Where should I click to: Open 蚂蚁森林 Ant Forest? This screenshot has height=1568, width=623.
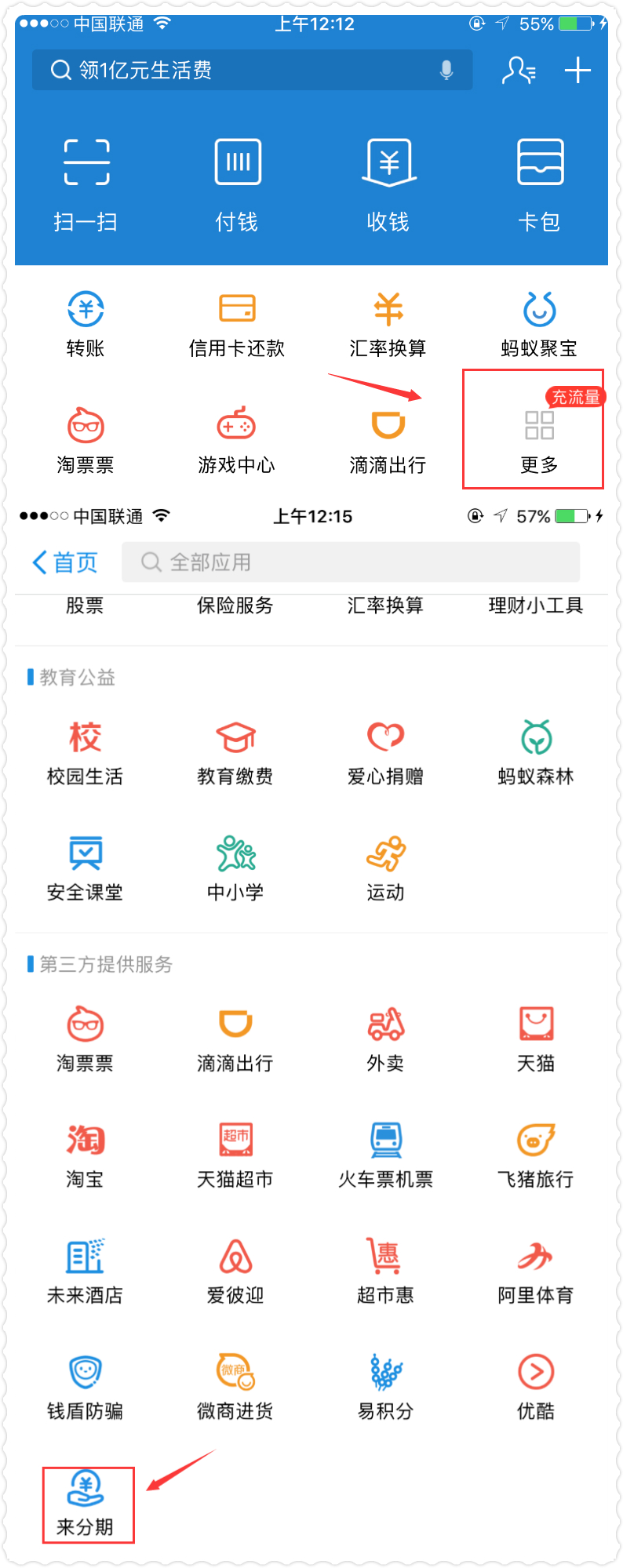click(536, 749)
